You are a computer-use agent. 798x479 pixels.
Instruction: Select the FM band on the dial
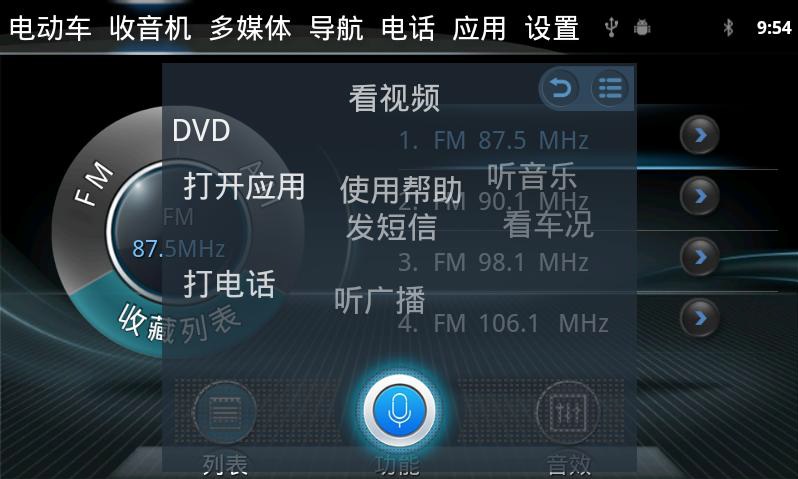point(93,187)
